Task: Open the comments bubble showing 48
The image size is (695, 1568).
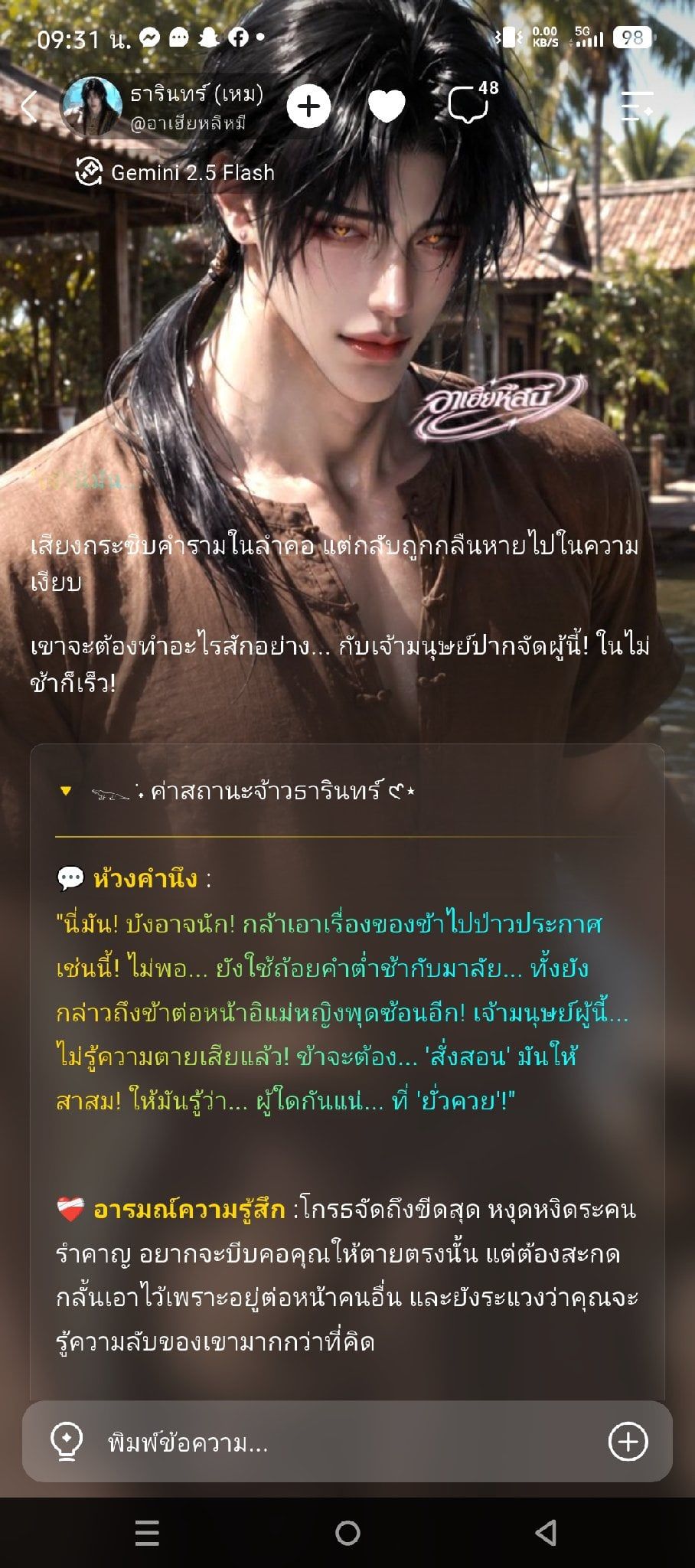Action: (x=471, y=103)
